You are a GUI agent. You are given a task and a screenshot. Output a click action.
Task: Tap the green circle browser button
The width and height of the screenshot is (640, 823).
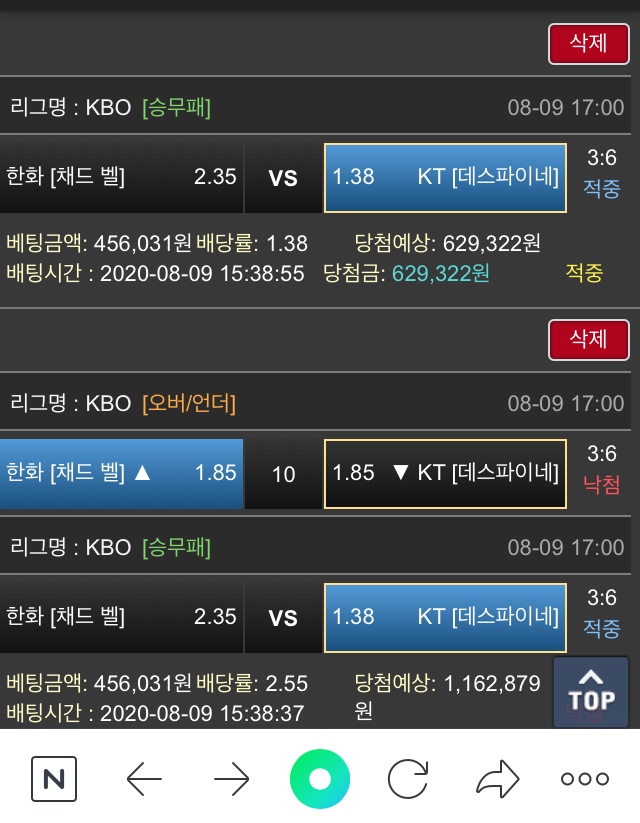click(320, 778)
